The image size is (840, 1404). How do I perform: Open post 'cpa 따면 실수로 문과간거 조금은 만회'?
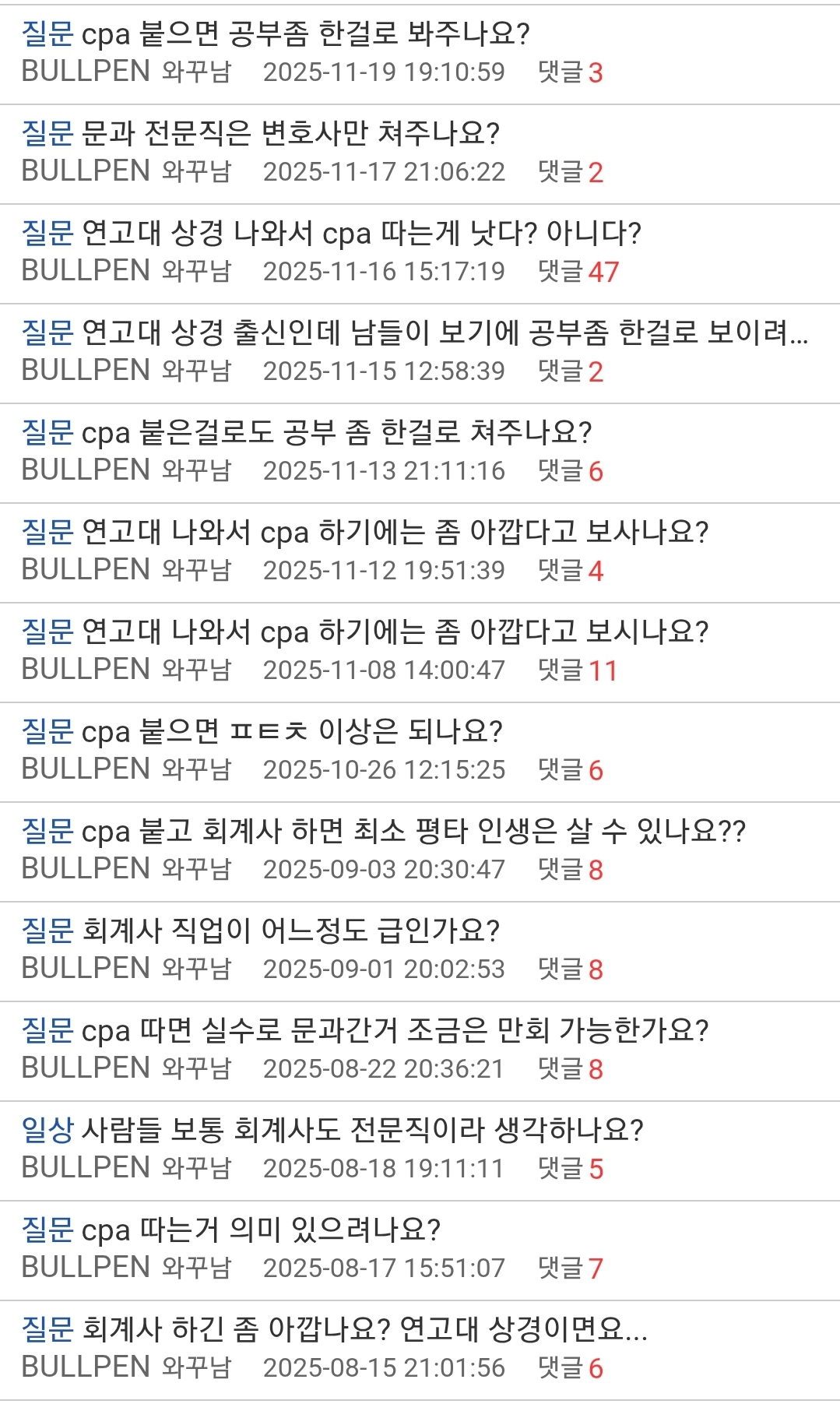point(395,1031)
